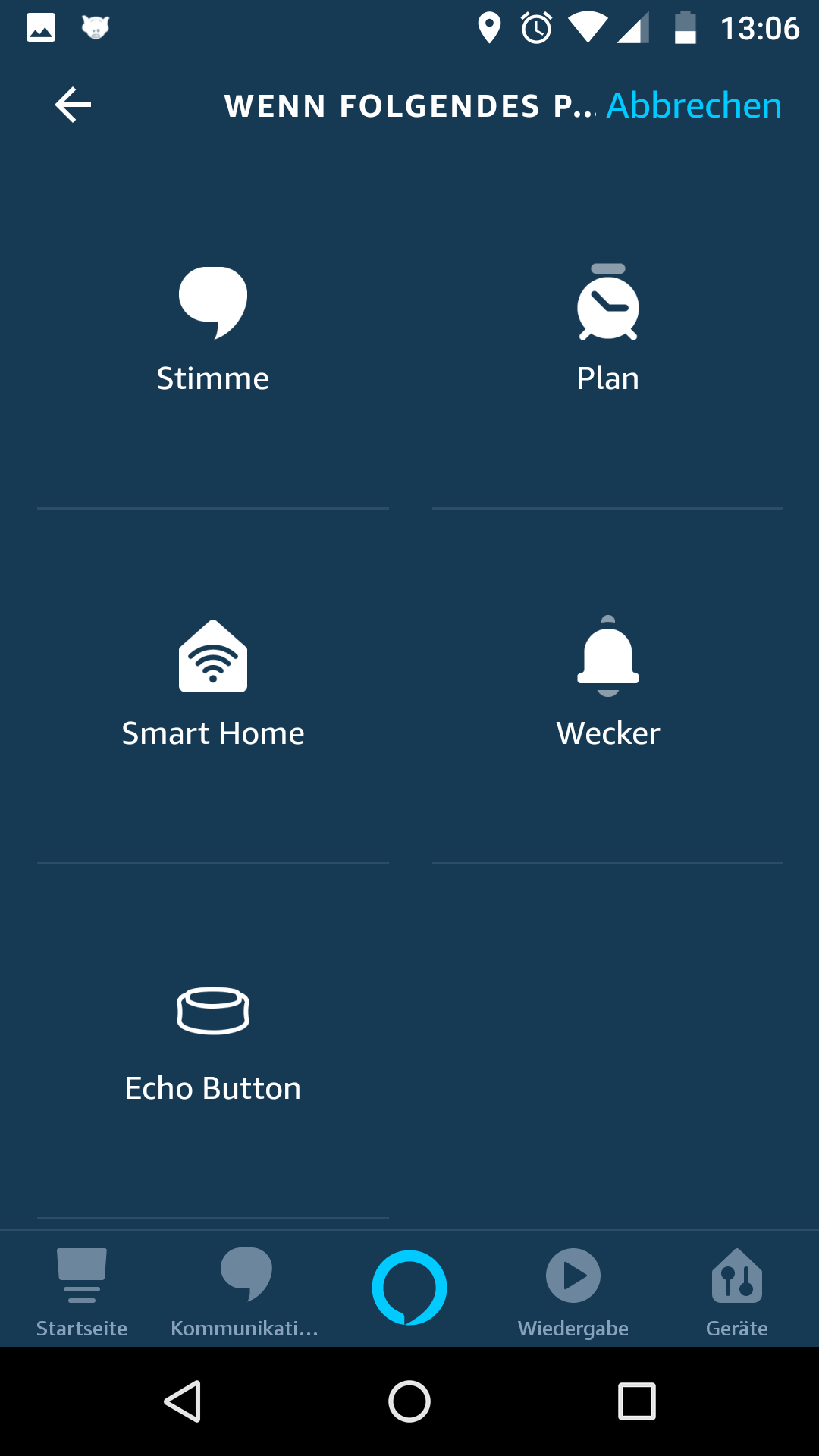Open the Smart Home trigger
Screen dimensions: 819x1456
(x=213, y=686)
